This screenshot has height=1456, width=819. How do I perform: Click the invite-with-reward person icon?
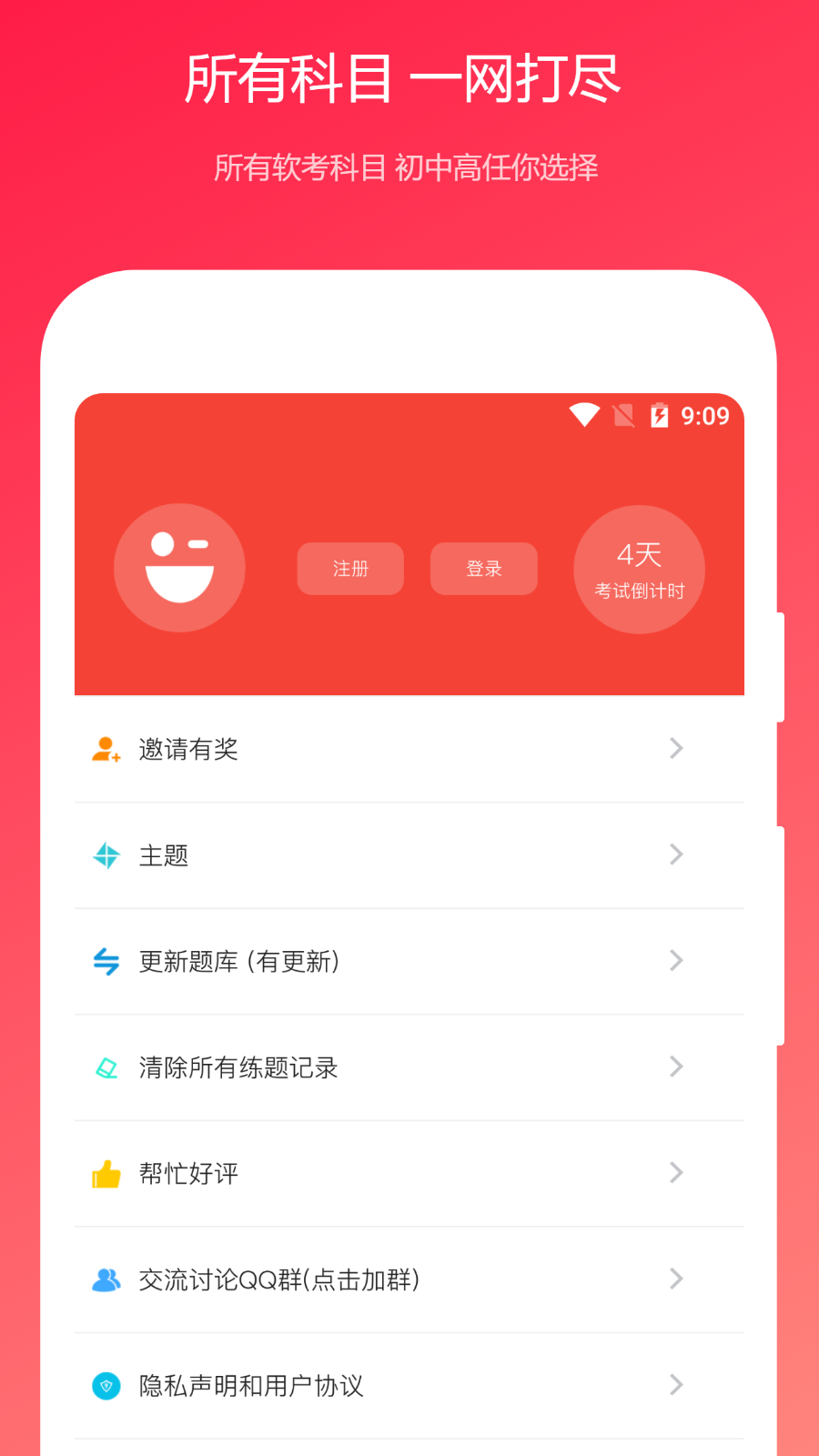pyautogui.click(x=105, y=749)
